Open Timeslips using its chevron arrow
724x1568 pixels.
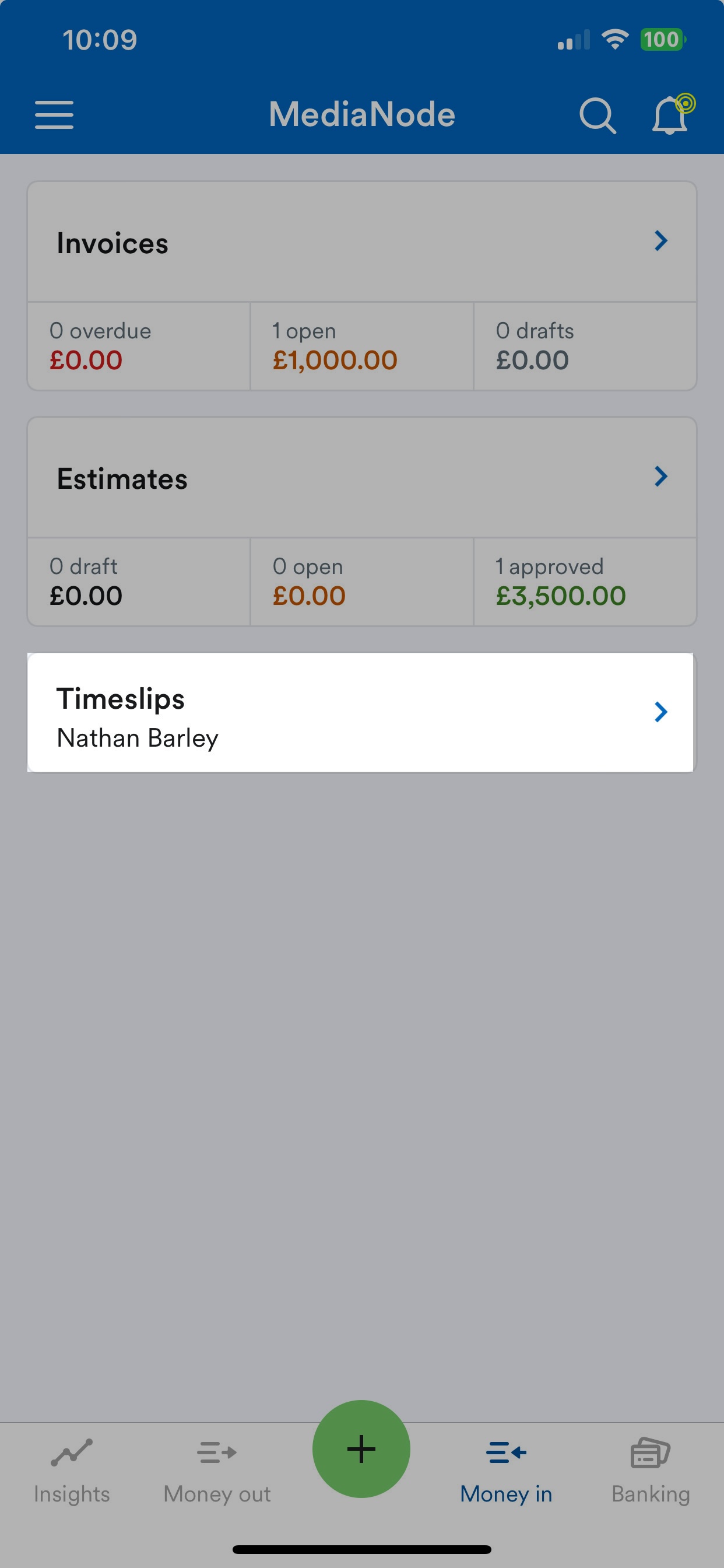click(x=661, y=712)
